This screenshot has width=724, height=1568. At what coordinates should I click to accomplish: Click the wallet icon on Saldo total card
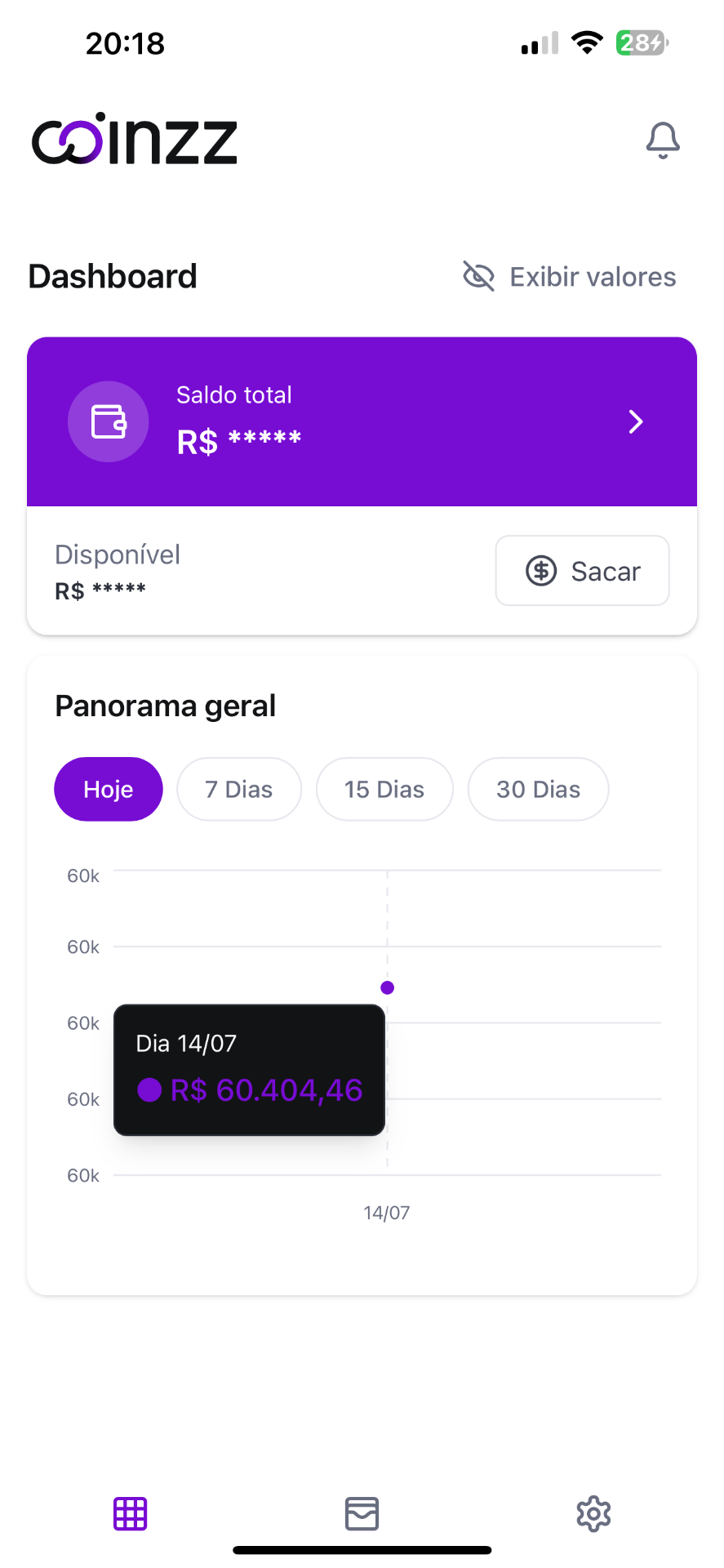(x=108, y=421)
